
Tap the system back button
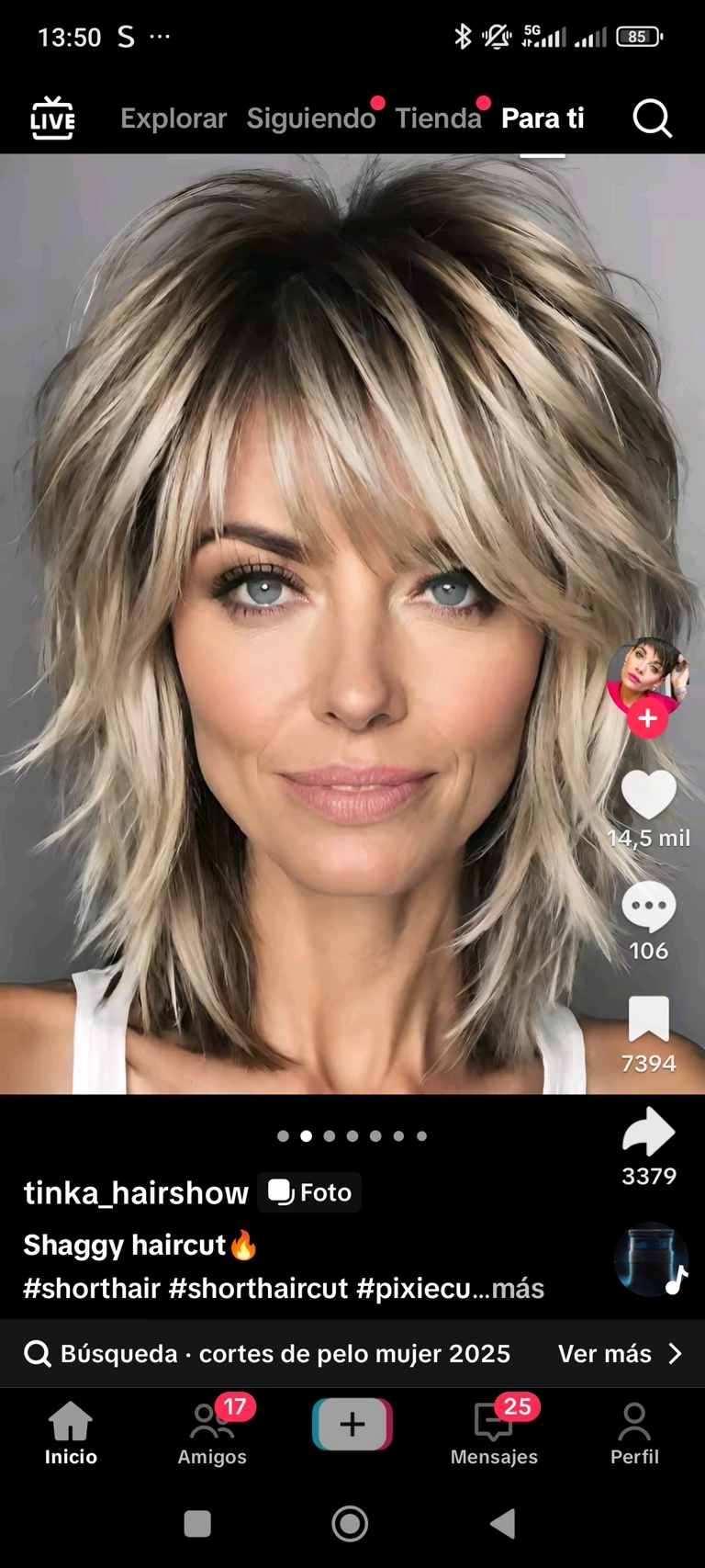[502, 1524]
